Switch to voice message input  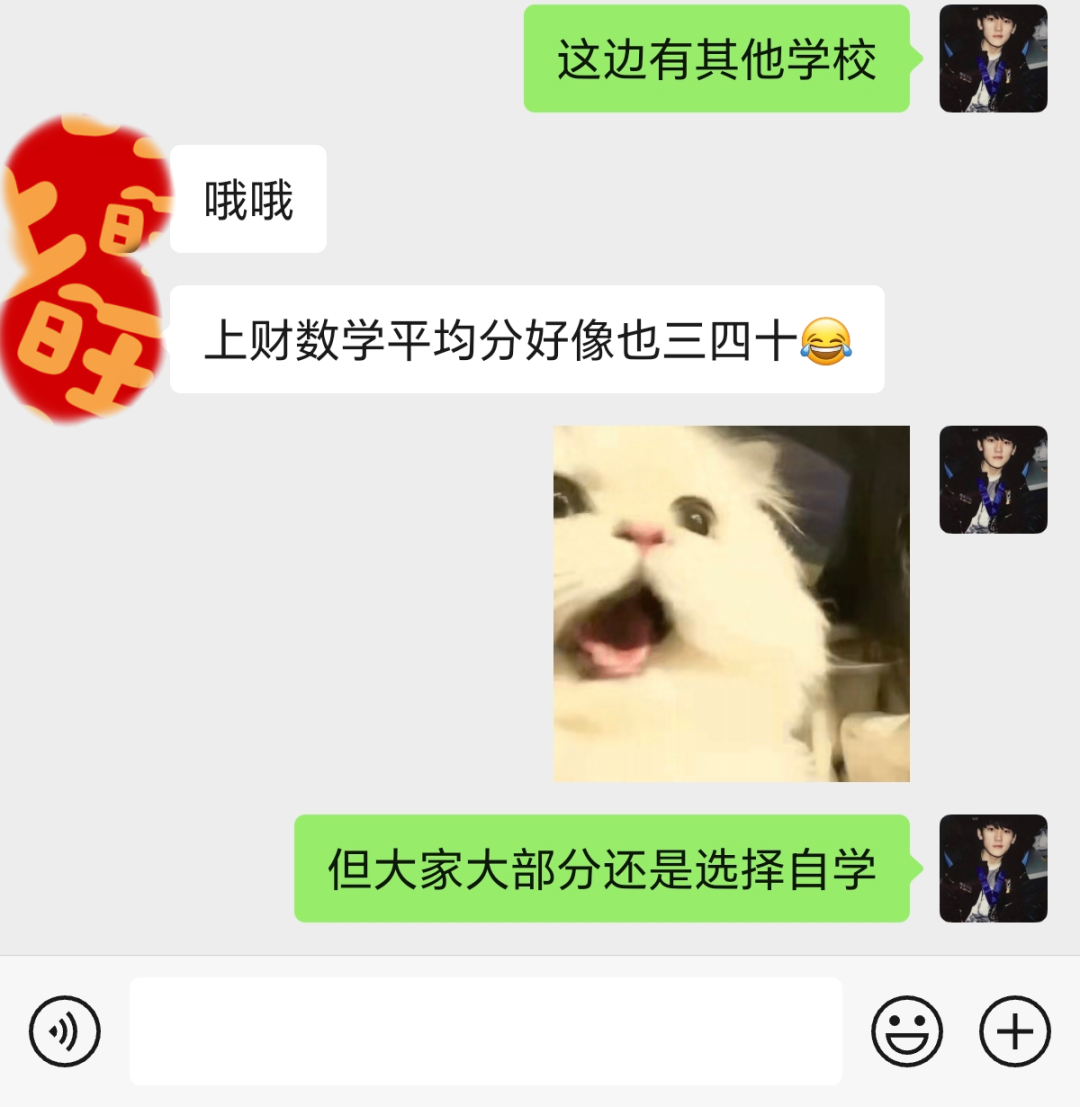(64, 1031)
